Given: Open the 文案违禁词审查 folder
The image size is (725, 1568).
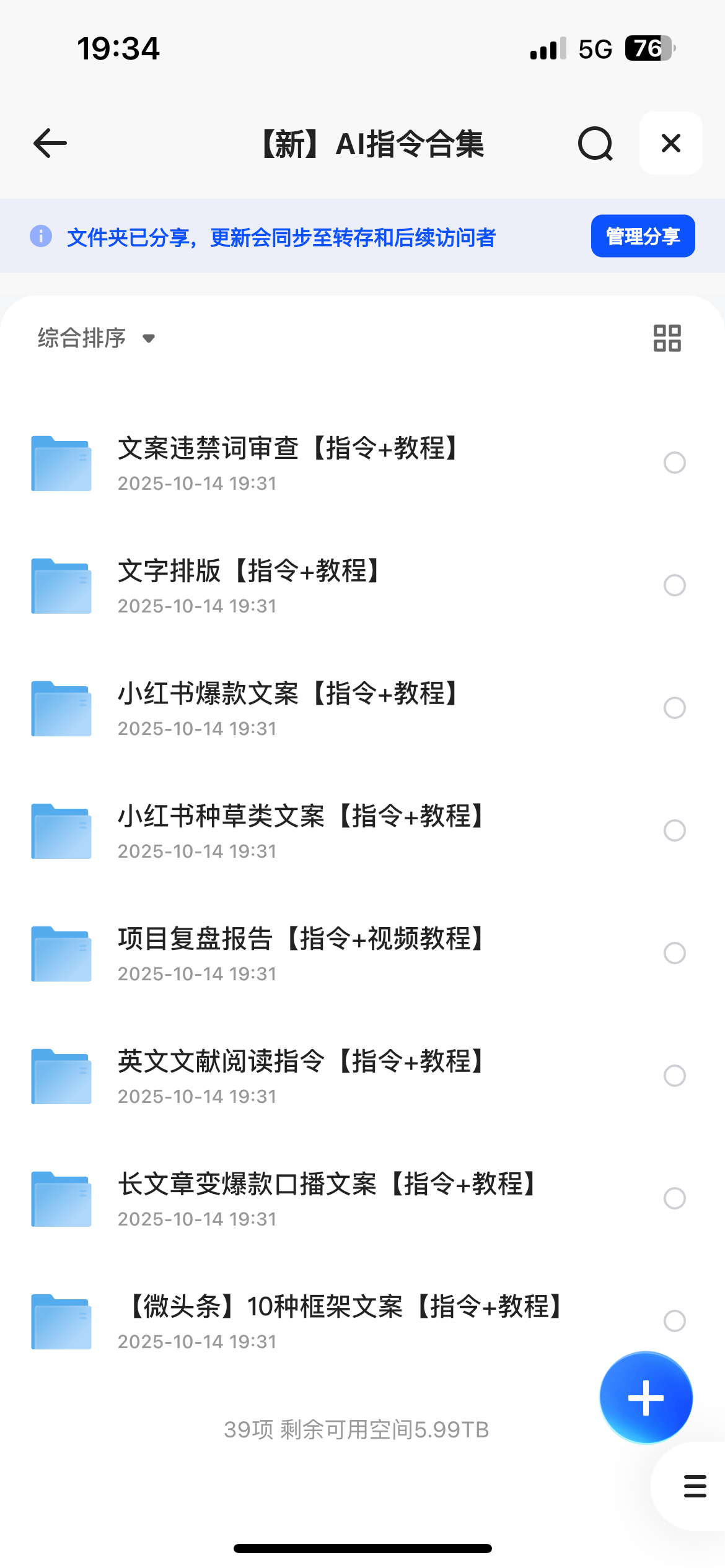Looking at the screenshot, I should click(x=288, y=462).
